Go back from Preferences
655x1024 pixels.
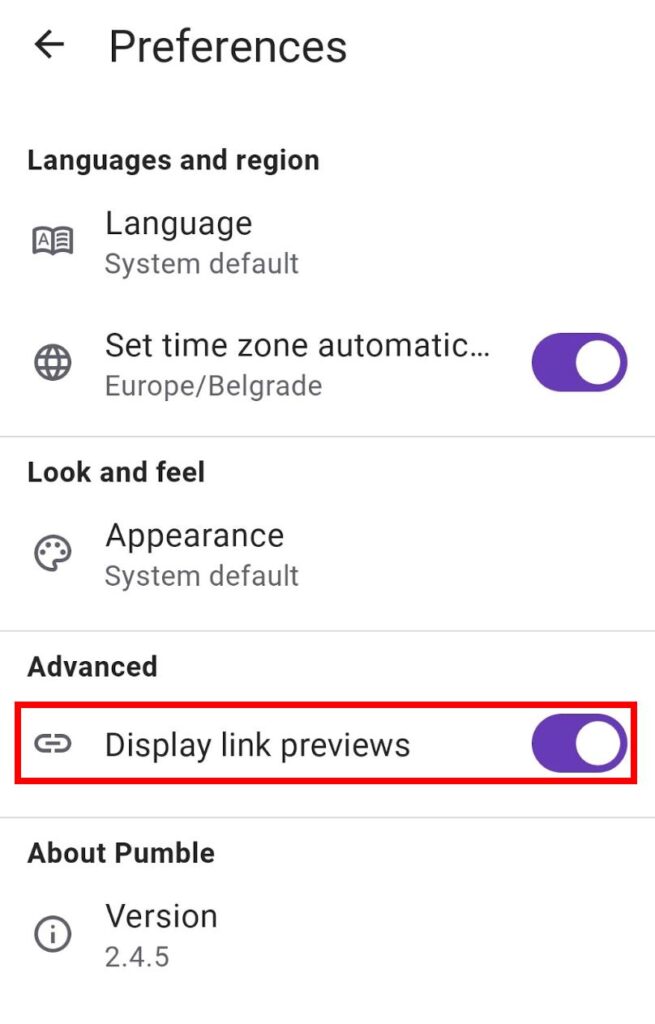point(49,45)
